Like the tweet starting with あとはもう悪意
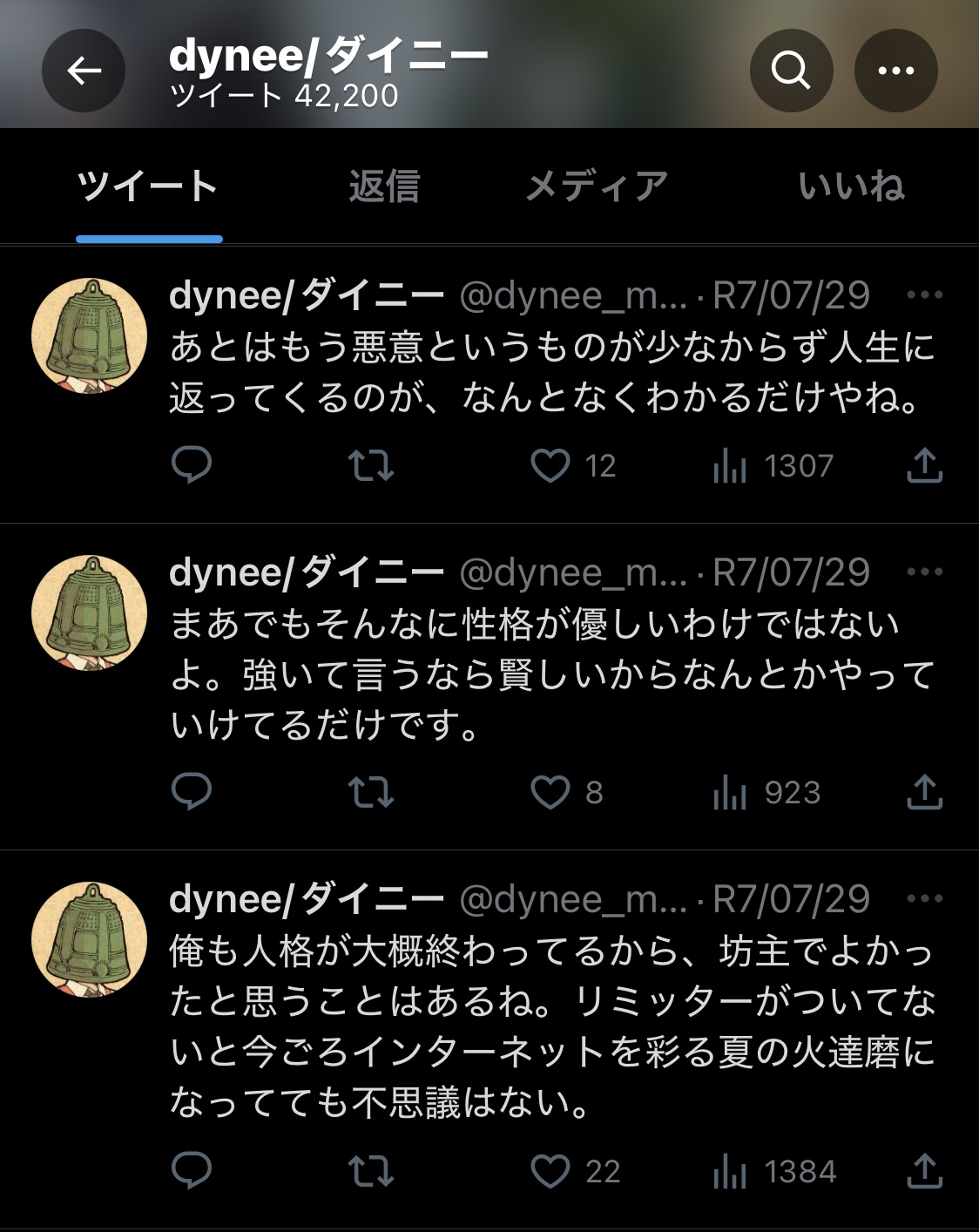Screen dimensions: 979x1232 pos(550,465)
